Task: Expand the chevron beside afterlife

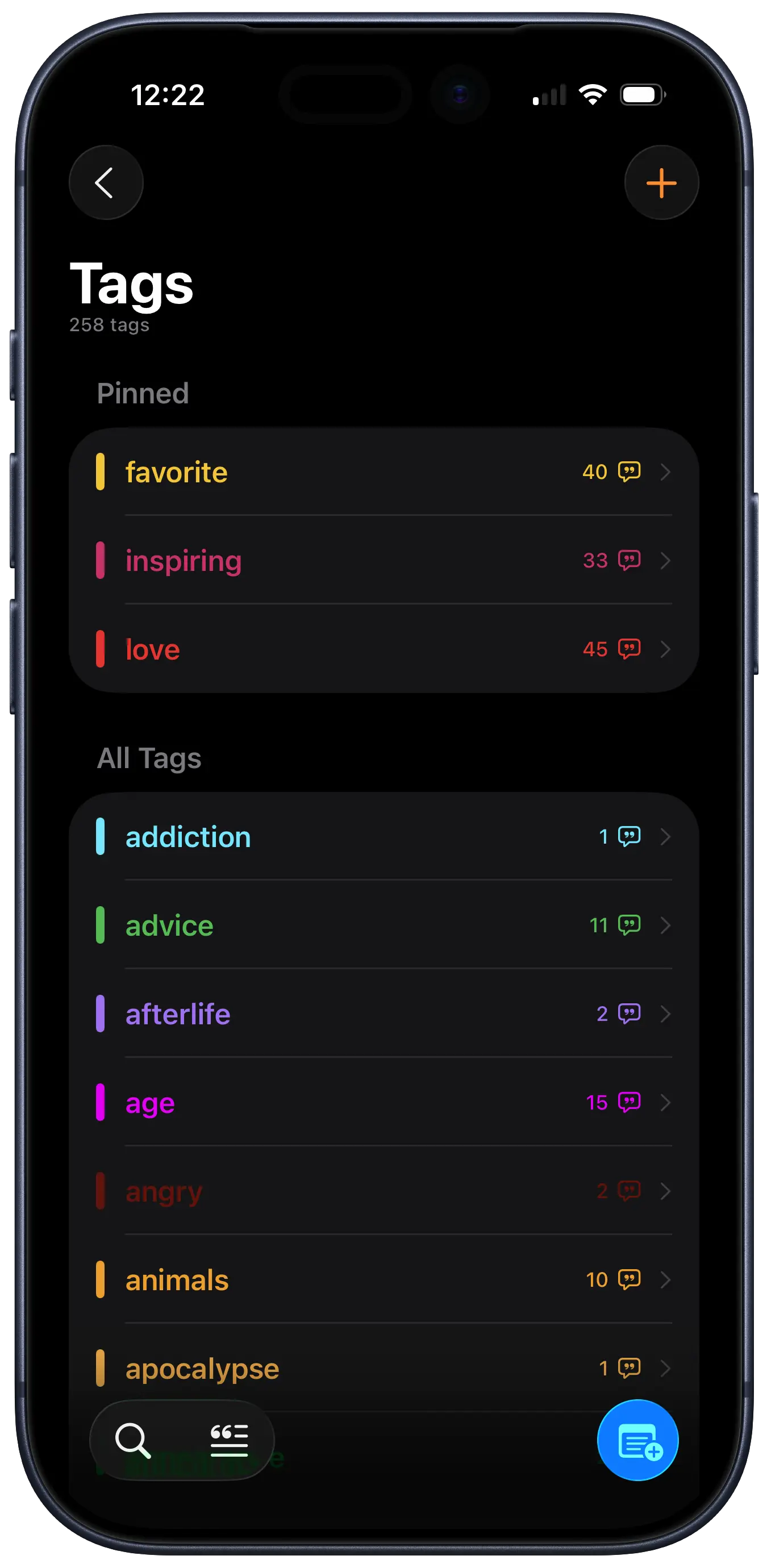Action: click(666, 1014)
